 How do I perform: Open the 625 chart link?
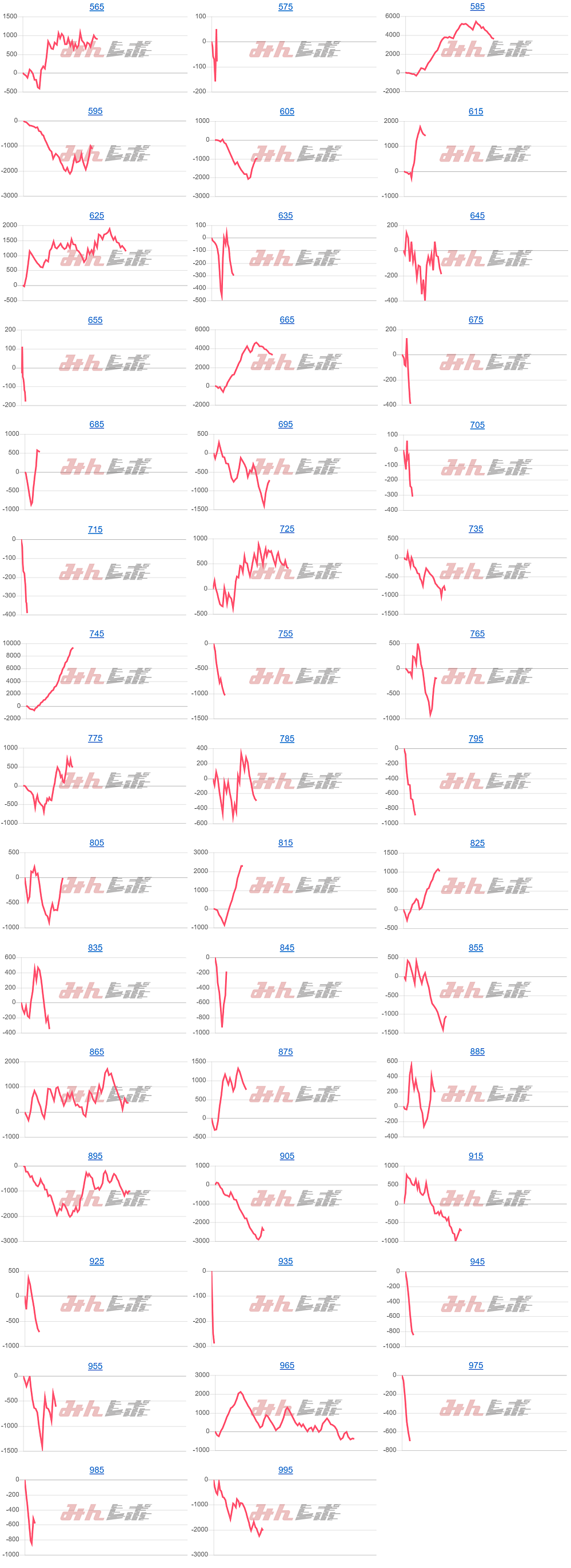96,215
